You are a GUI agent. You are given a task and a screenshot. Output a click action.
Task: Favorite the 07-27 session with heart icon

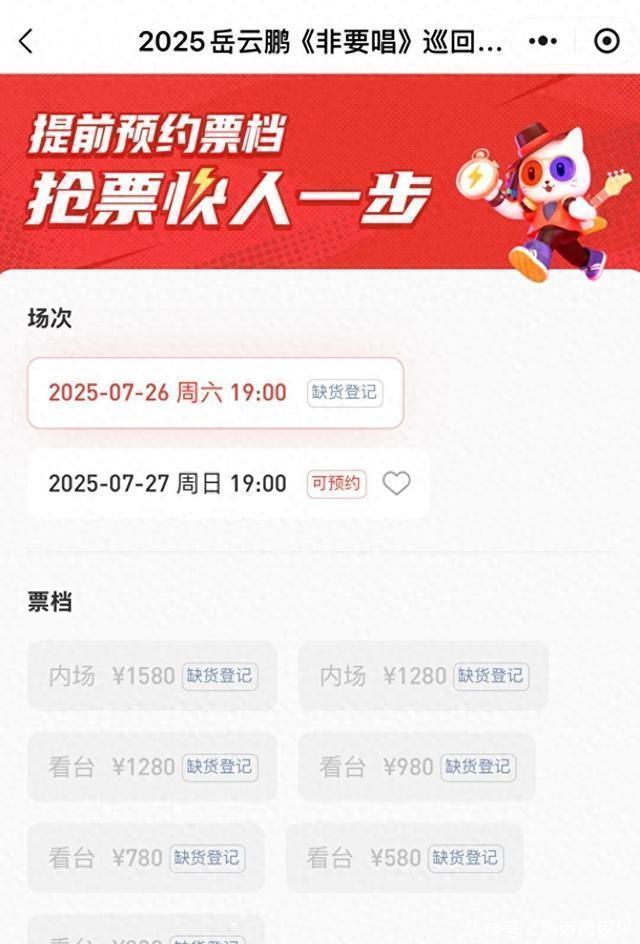pos(397,484)
